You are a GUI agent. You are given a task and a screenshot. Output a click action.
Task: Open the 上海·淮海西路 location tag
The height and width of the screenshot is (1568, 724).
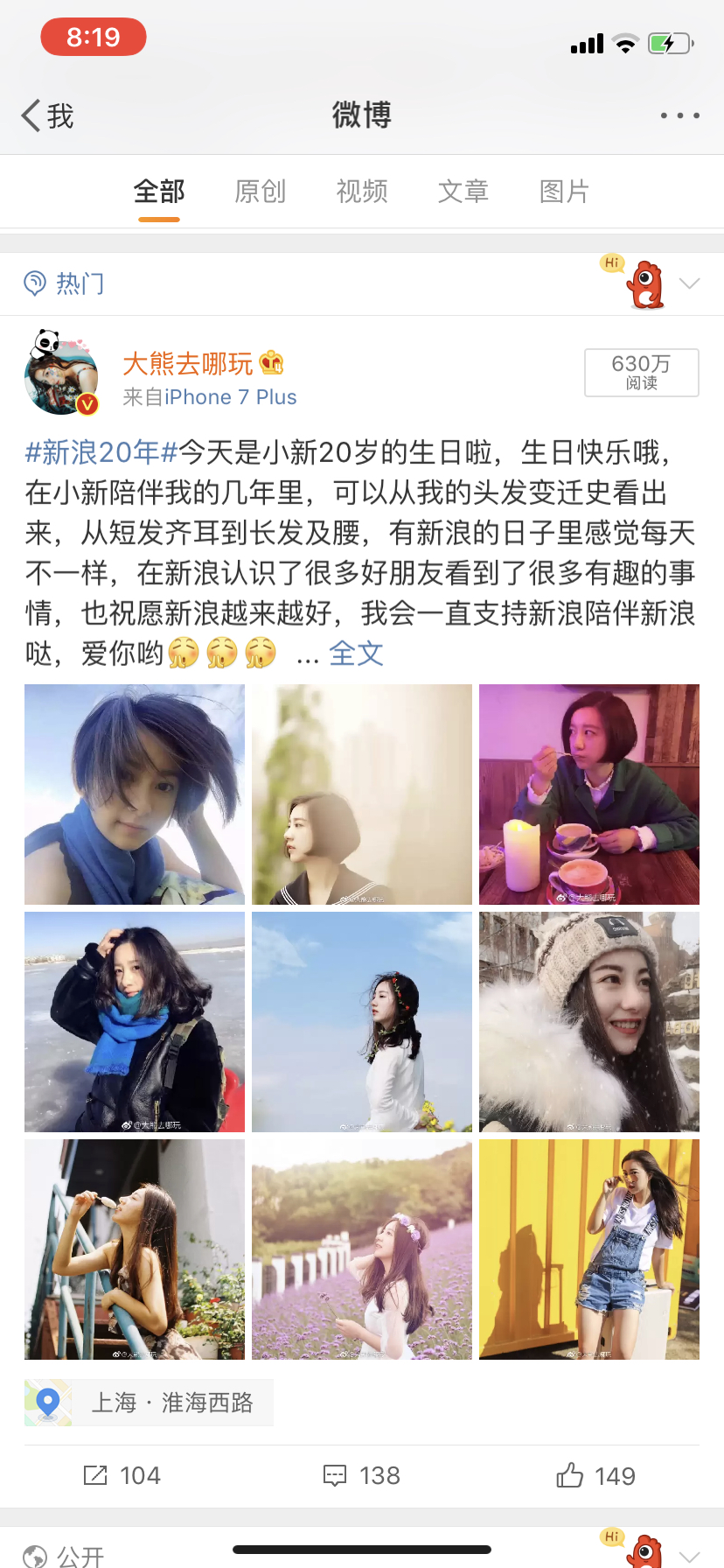tap(150, 1403)
